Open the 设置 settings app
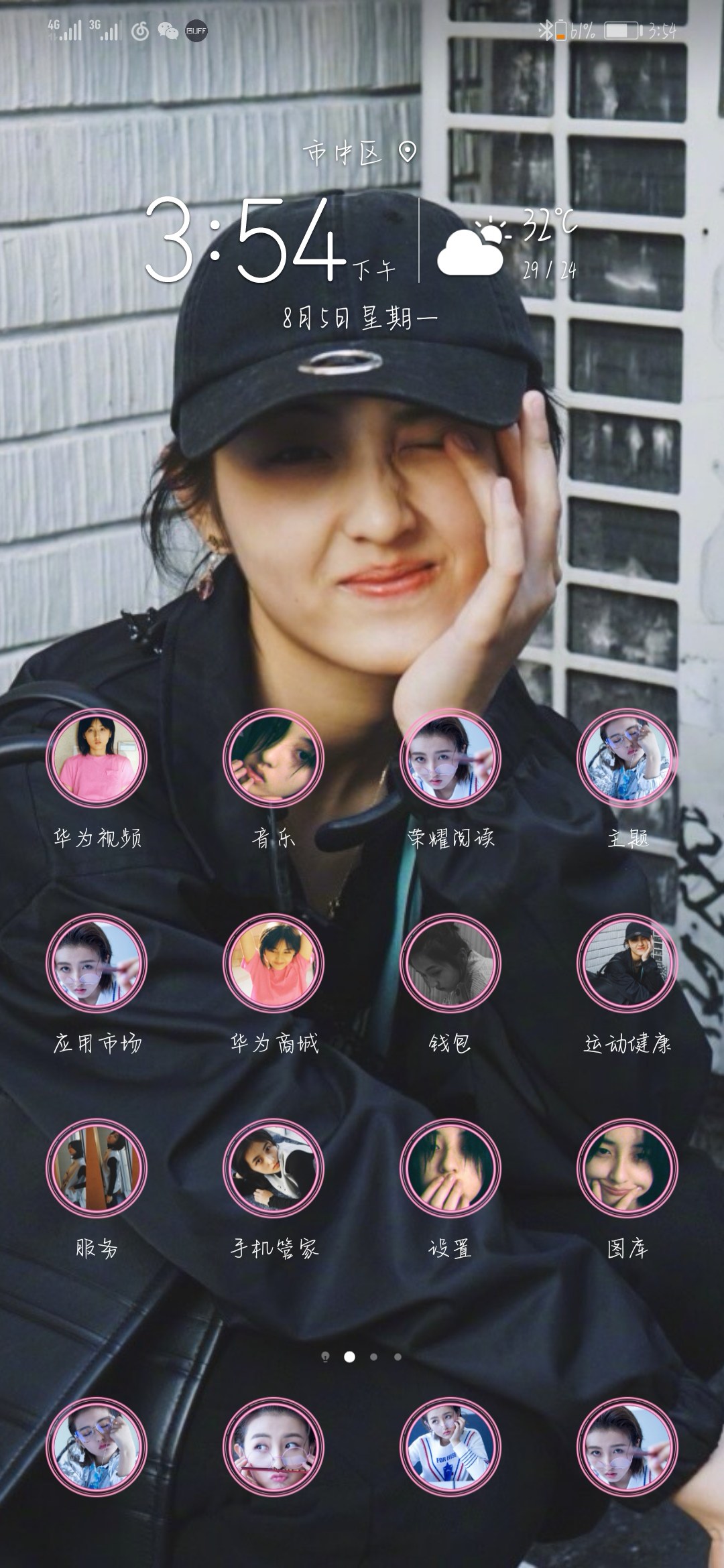Screen dimensions: 724x1568 (x=450, y=1169)
